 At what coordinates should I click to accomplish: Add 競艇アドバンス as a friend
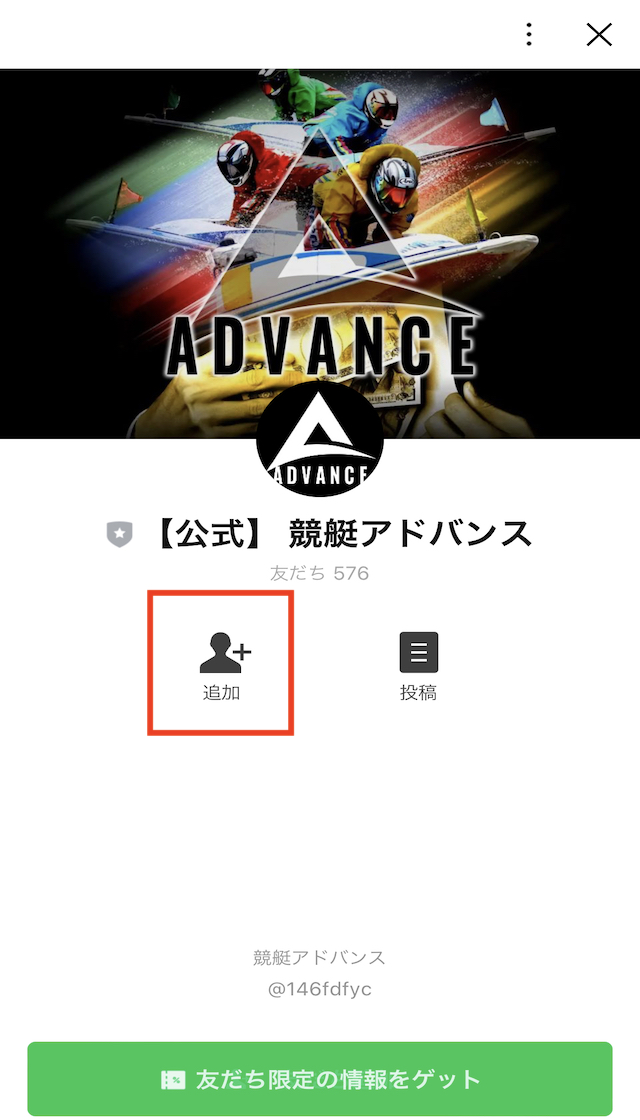[223, 664]
